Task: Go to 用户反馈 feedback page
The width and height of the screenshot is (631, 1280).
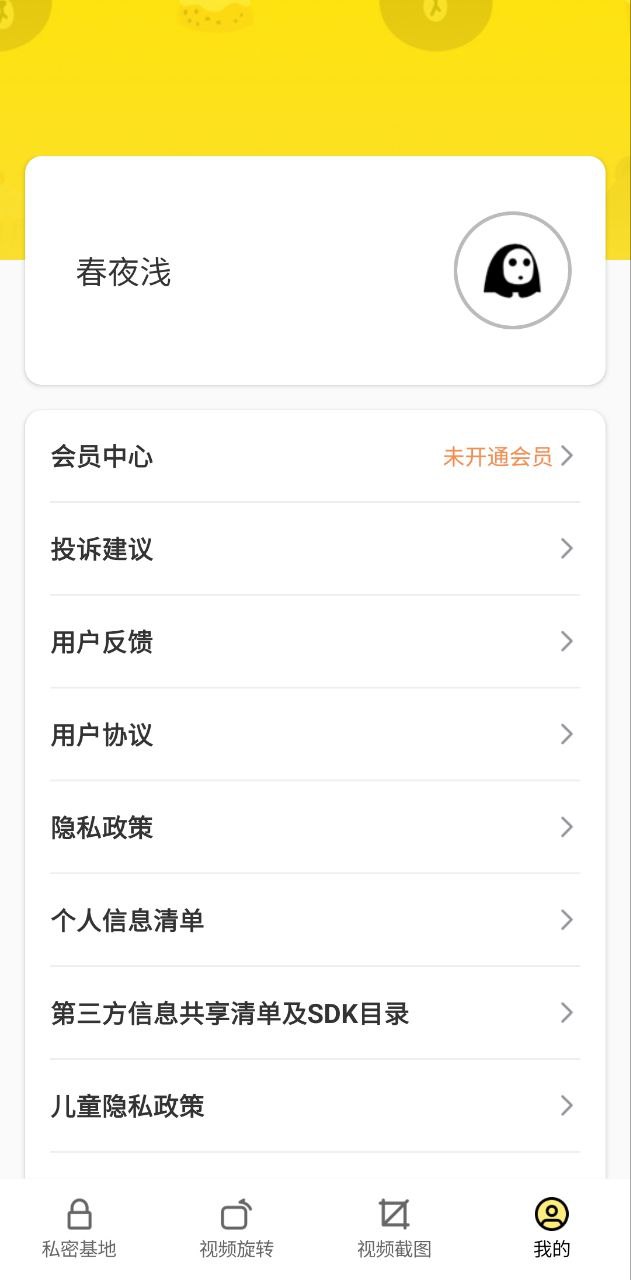Action: (x=314, y=642)
